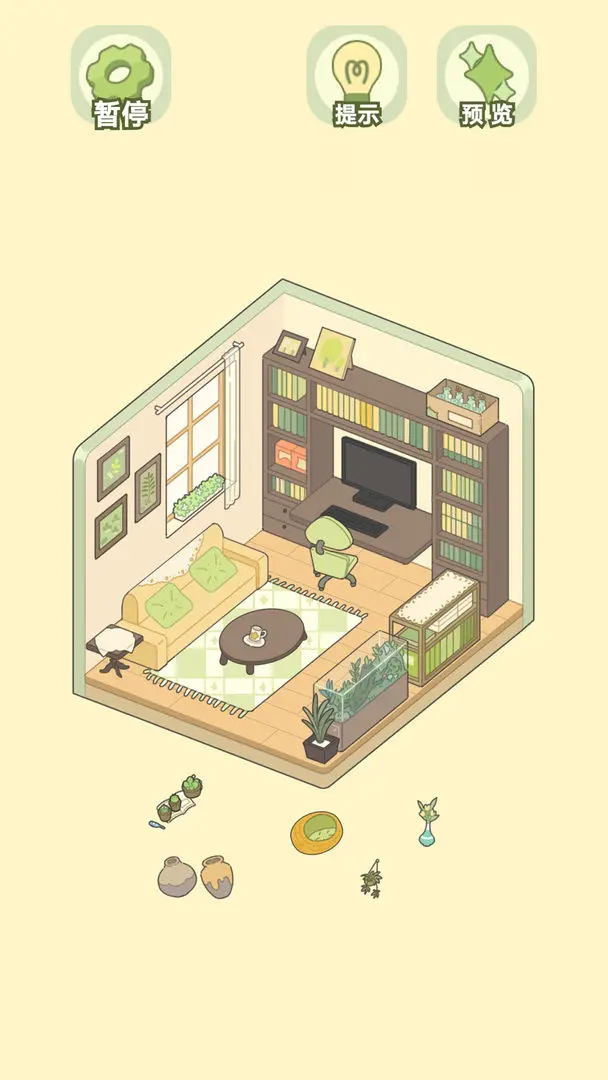Select the small hanging plant item

[x=372, y=878]
